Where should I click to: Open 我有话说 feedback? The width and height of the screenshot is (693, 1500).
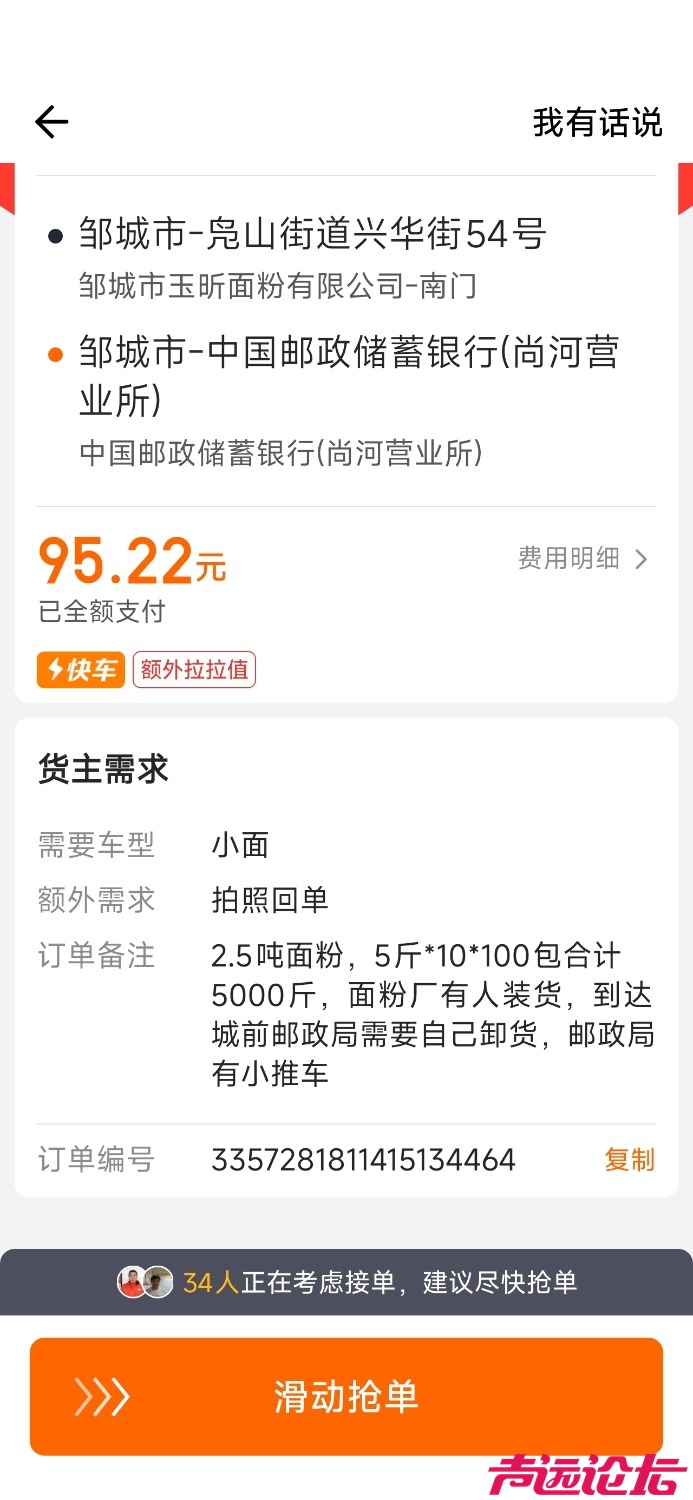tap(597, 123)
